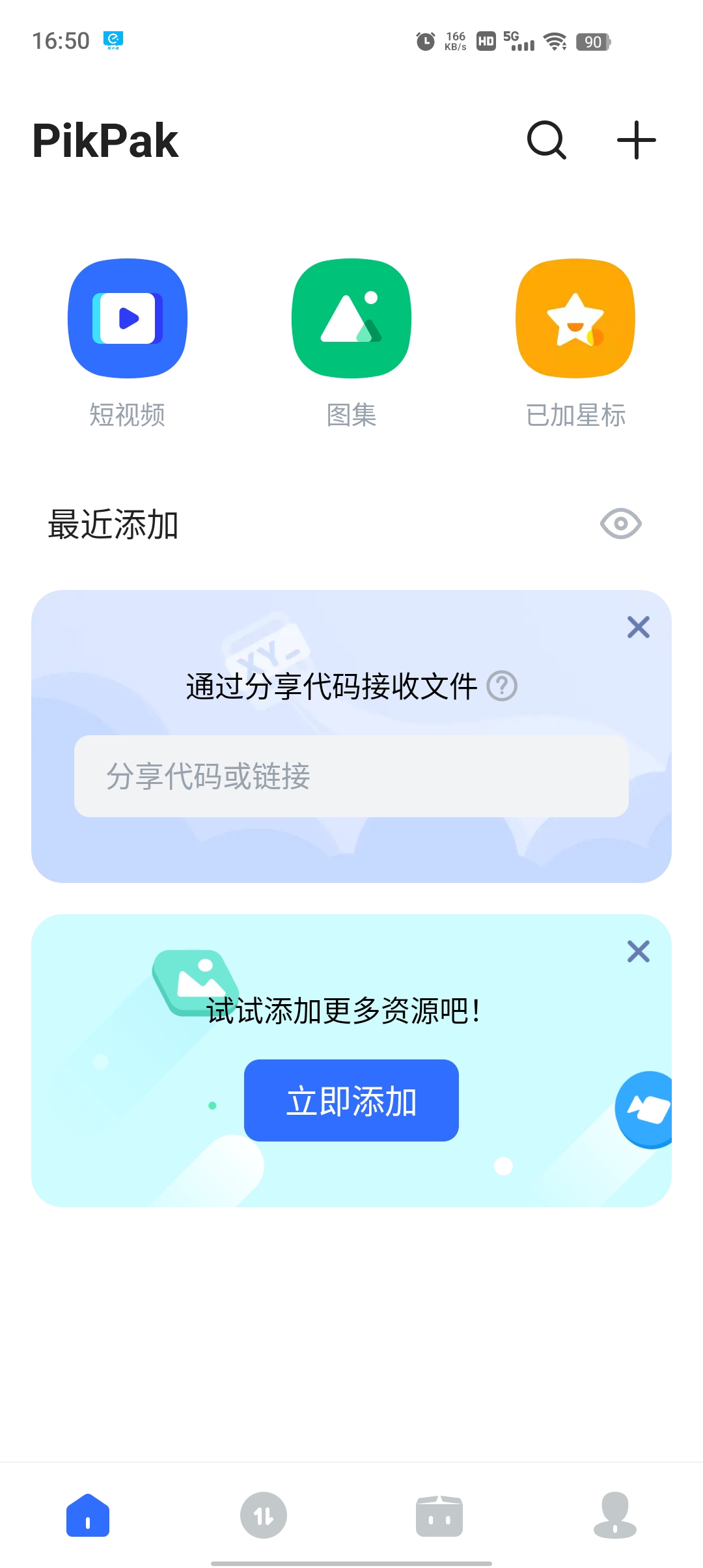Tap the blue video chat icon on banner

click(x=644, y=1110)
